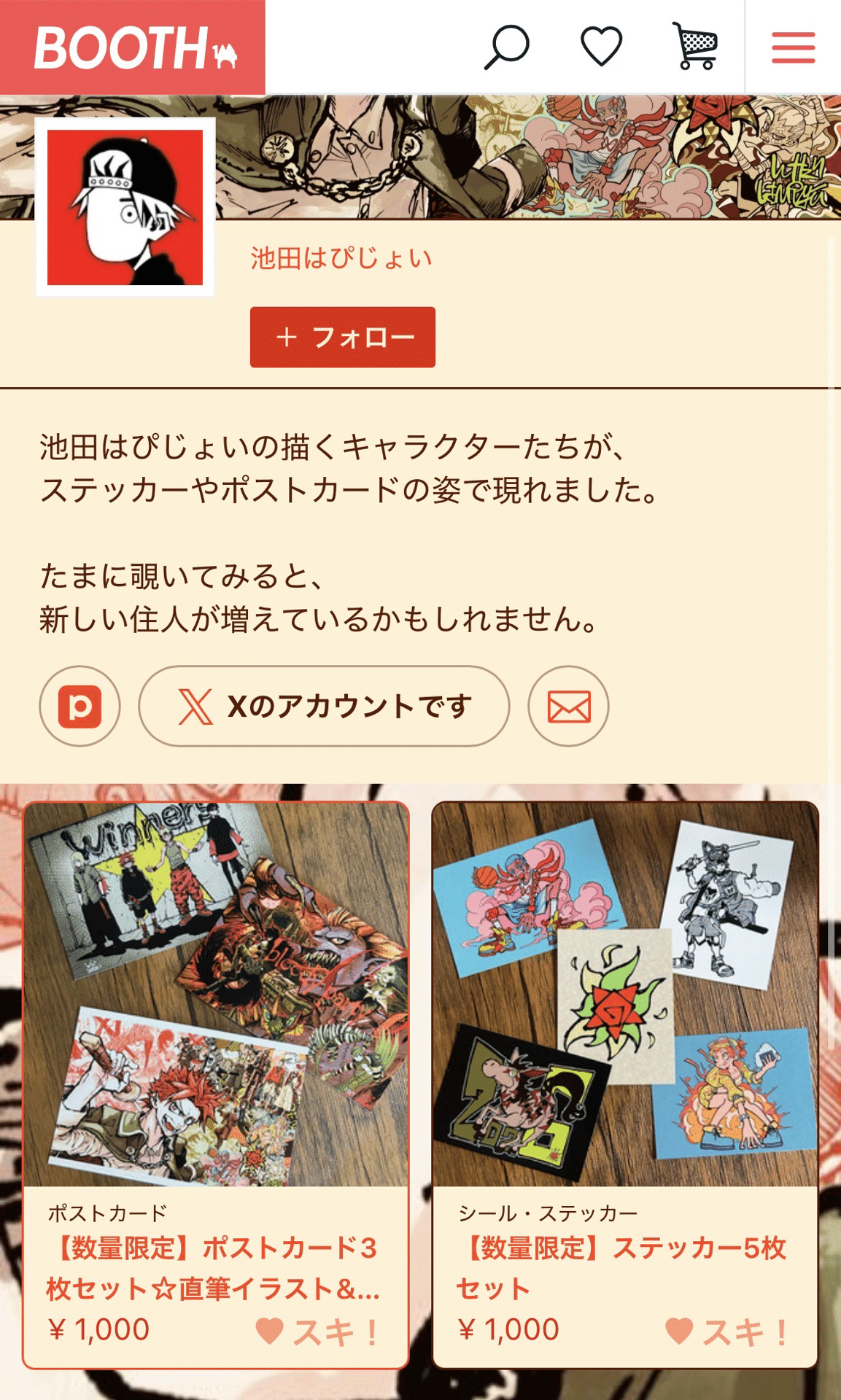841x1400 pixels.
Task: Open シール・ステッカー category link
Action: pos(547,1213)
